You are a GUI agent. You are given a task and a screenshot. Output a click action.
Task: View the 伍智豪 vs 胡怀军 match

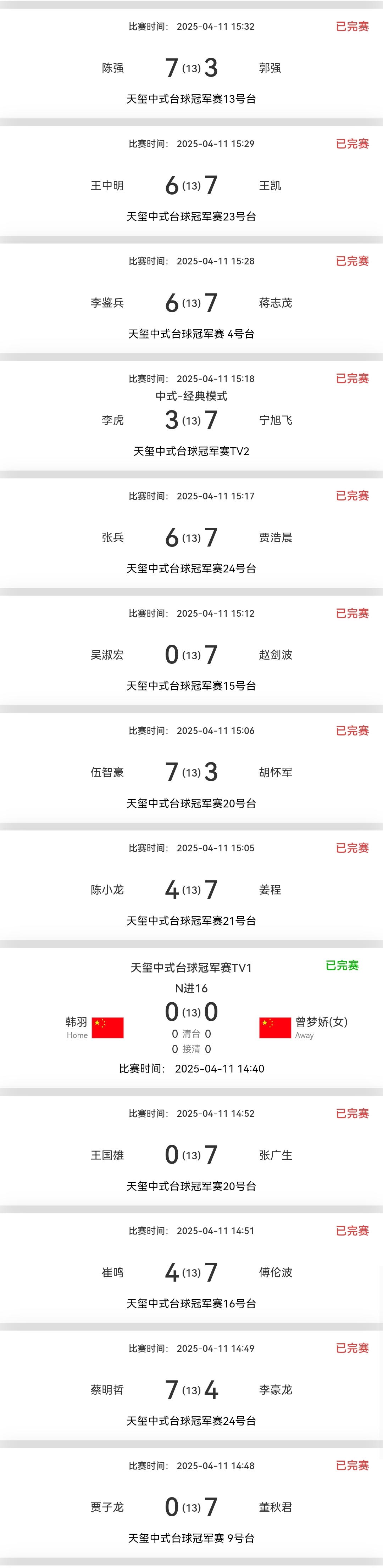tap(191, 772)
